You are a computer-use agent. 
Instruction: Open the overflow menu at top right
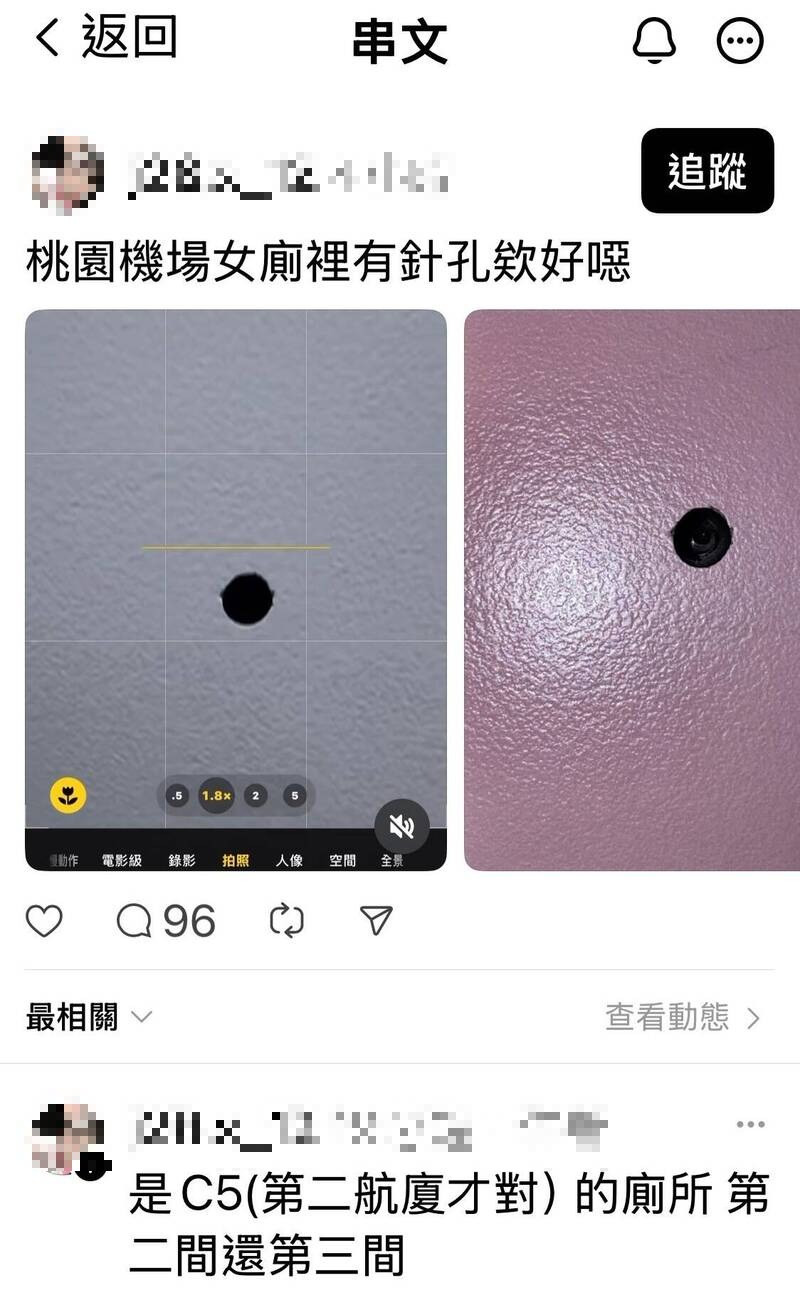(x=741, y=41)
